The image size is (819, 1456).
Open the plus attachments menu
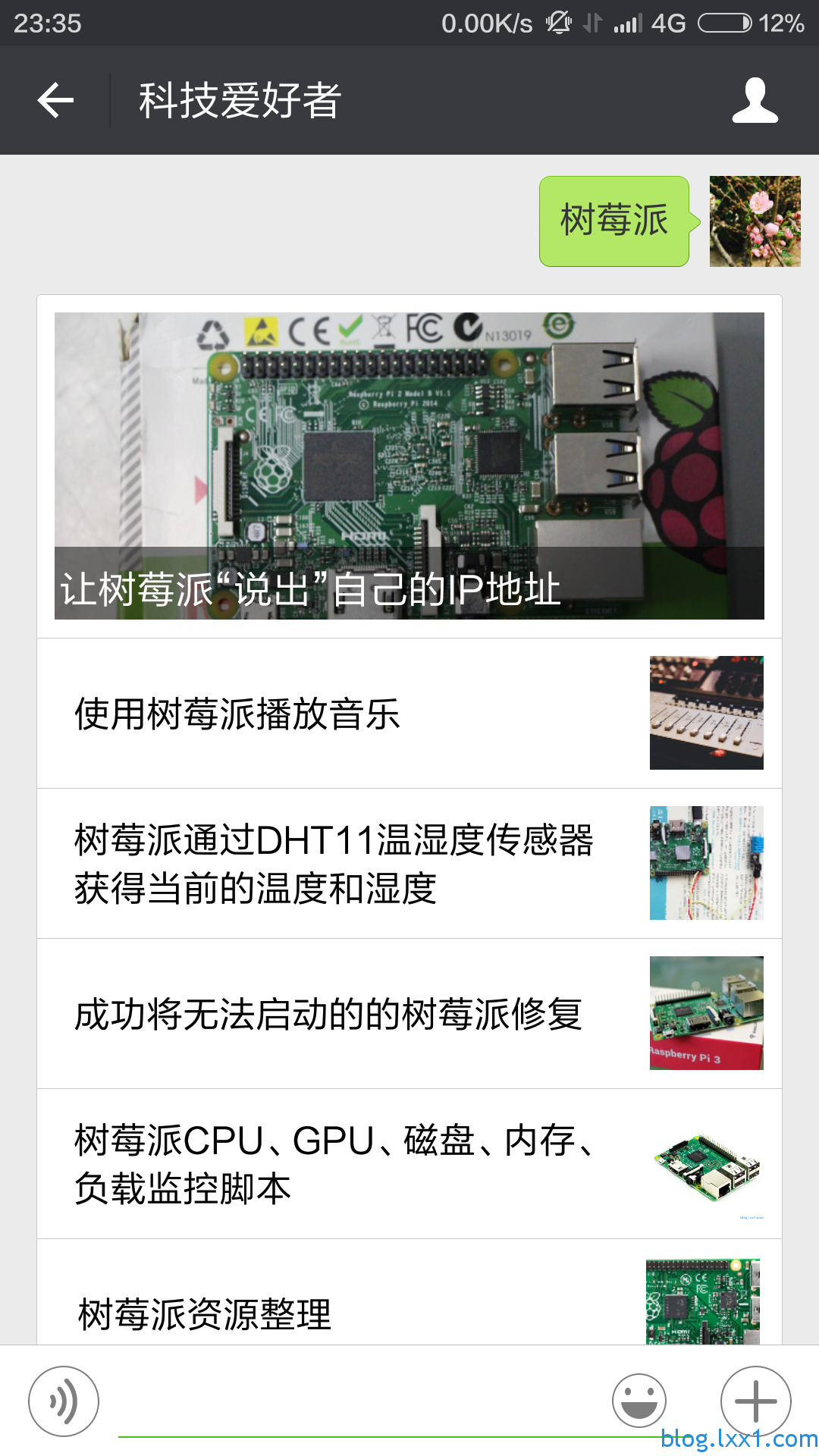755,1401
